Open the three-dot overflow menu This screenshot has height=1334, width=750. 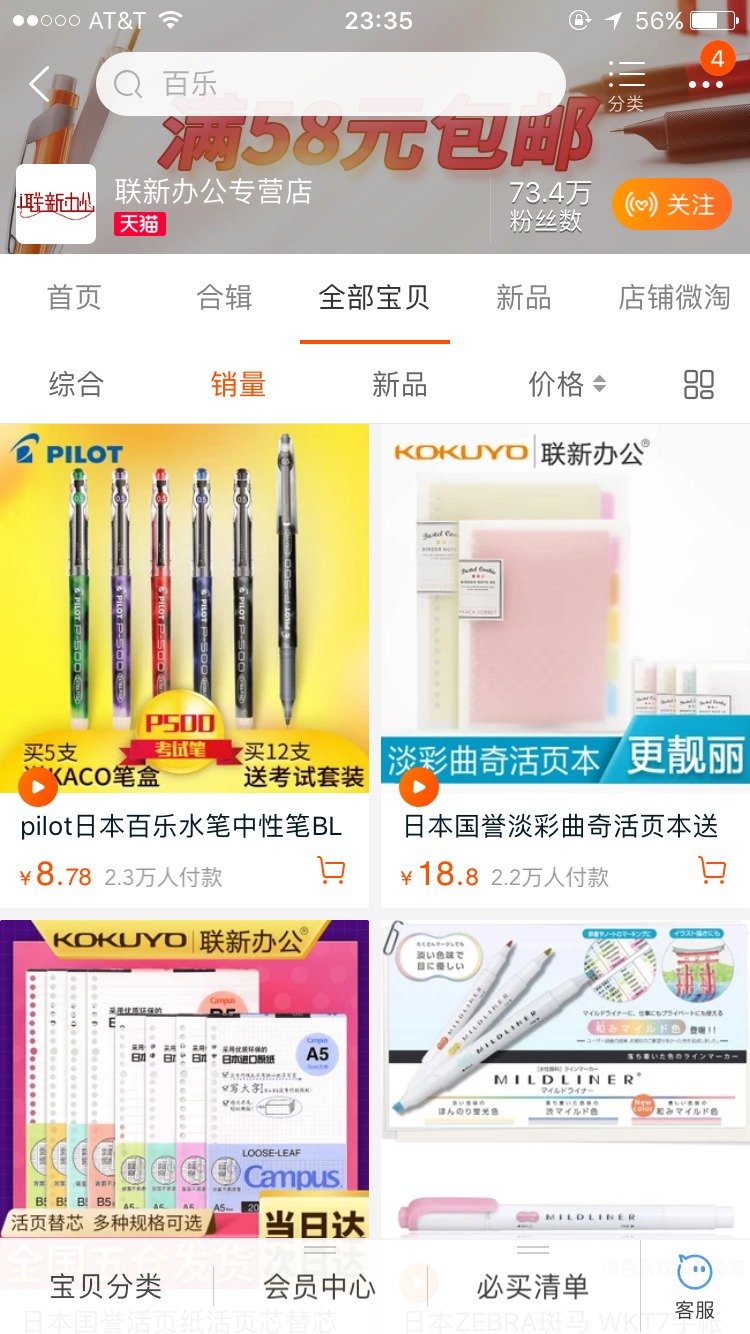(x=705, y=84)
